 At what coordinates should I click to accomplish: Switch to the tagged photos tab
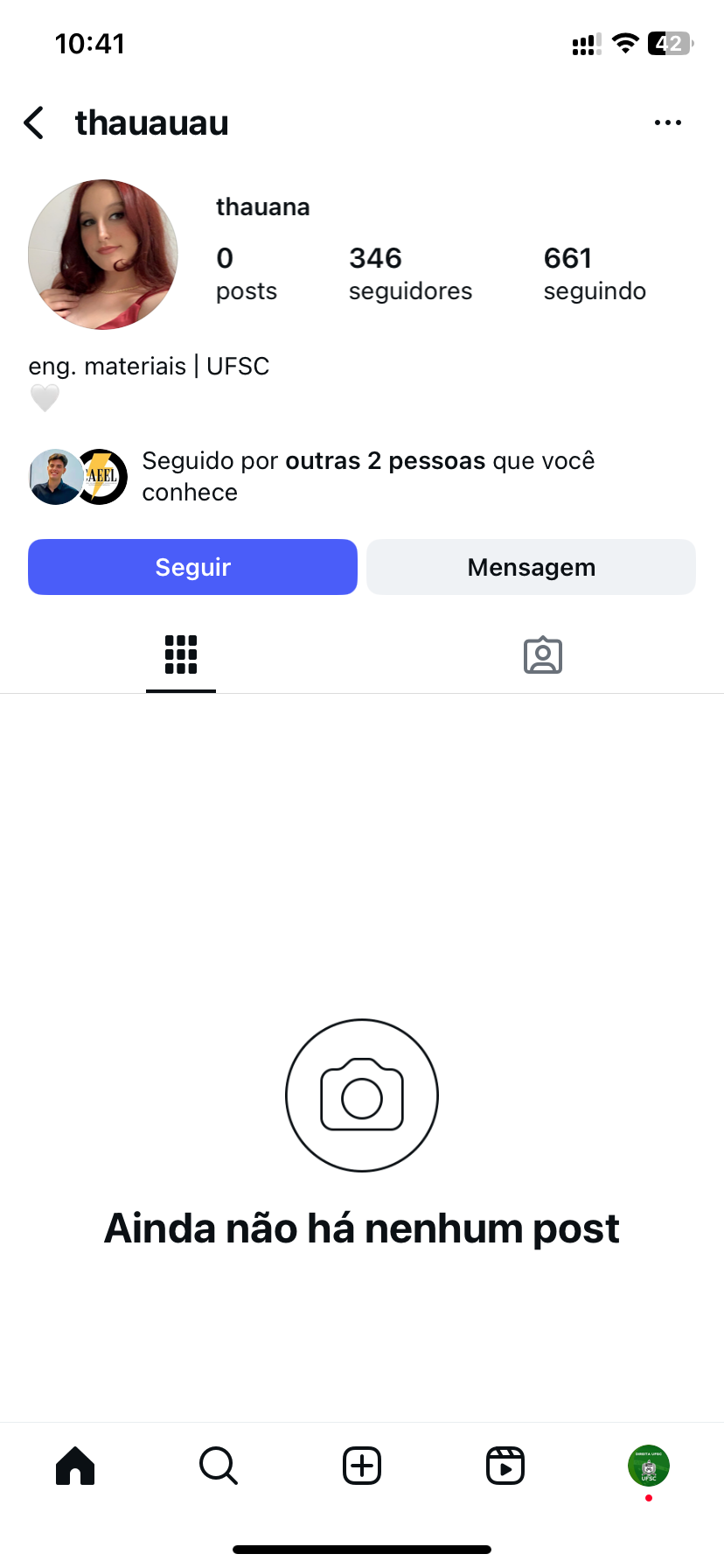click(543, 654)
